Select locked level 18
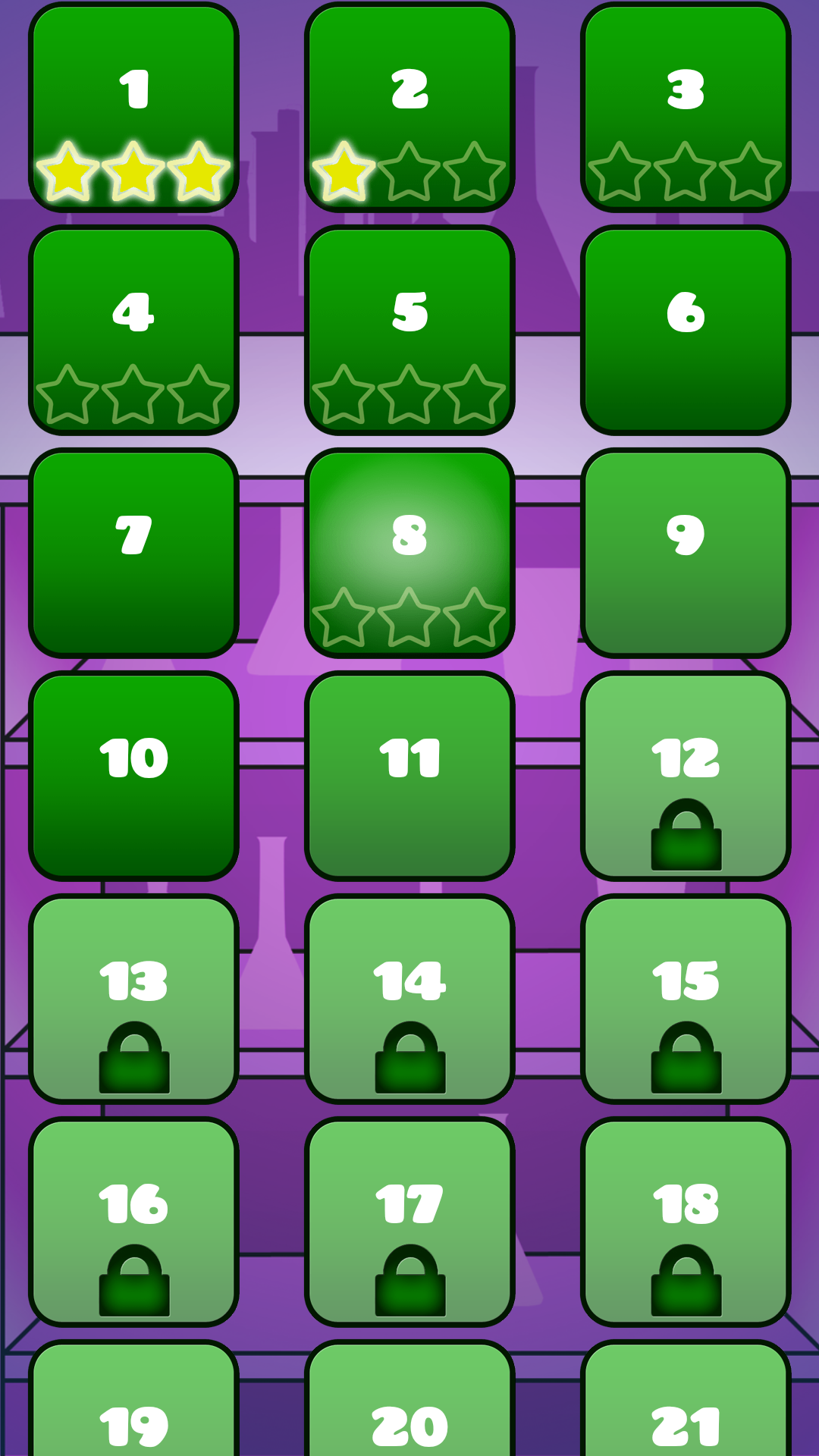The height and width of the screenshot is (1456, 819). click(x=686, y=1222)
